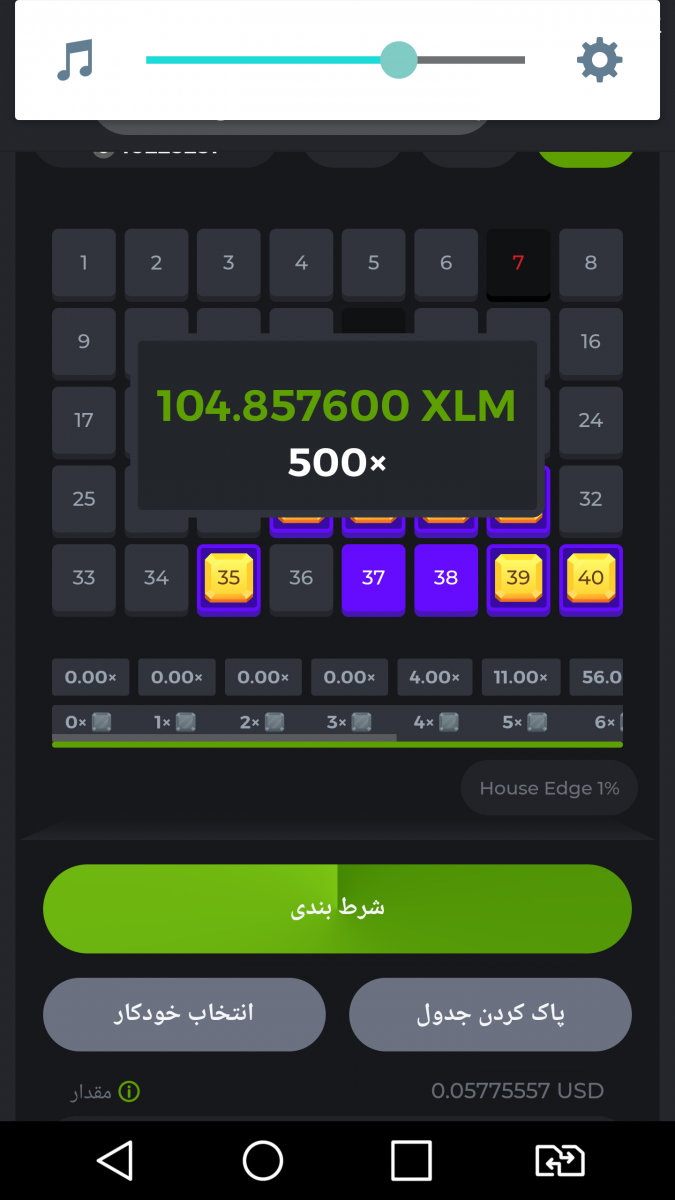675x1200 pixels.
Task: Select number 1 on the grid
Action: (84, 263)
